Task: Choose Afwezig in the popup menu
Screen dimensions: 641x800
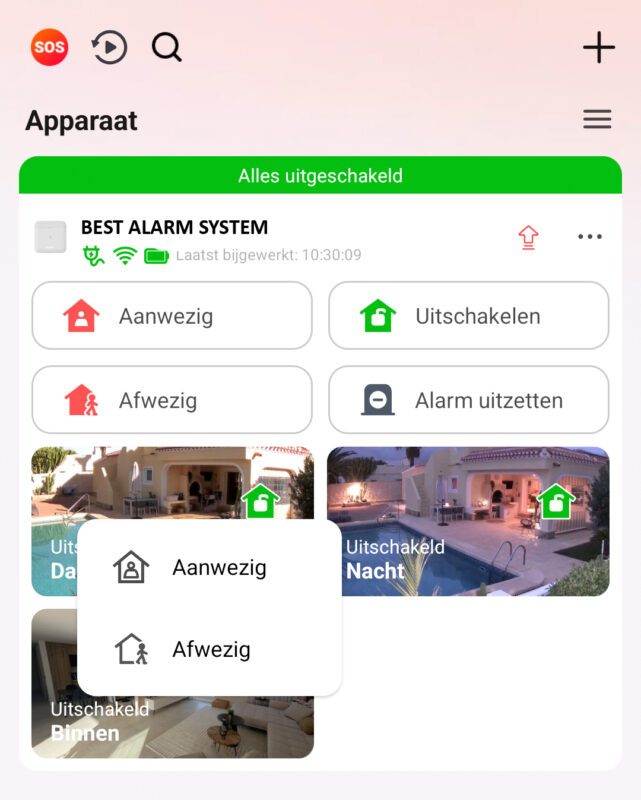Action: pos(210,650)
